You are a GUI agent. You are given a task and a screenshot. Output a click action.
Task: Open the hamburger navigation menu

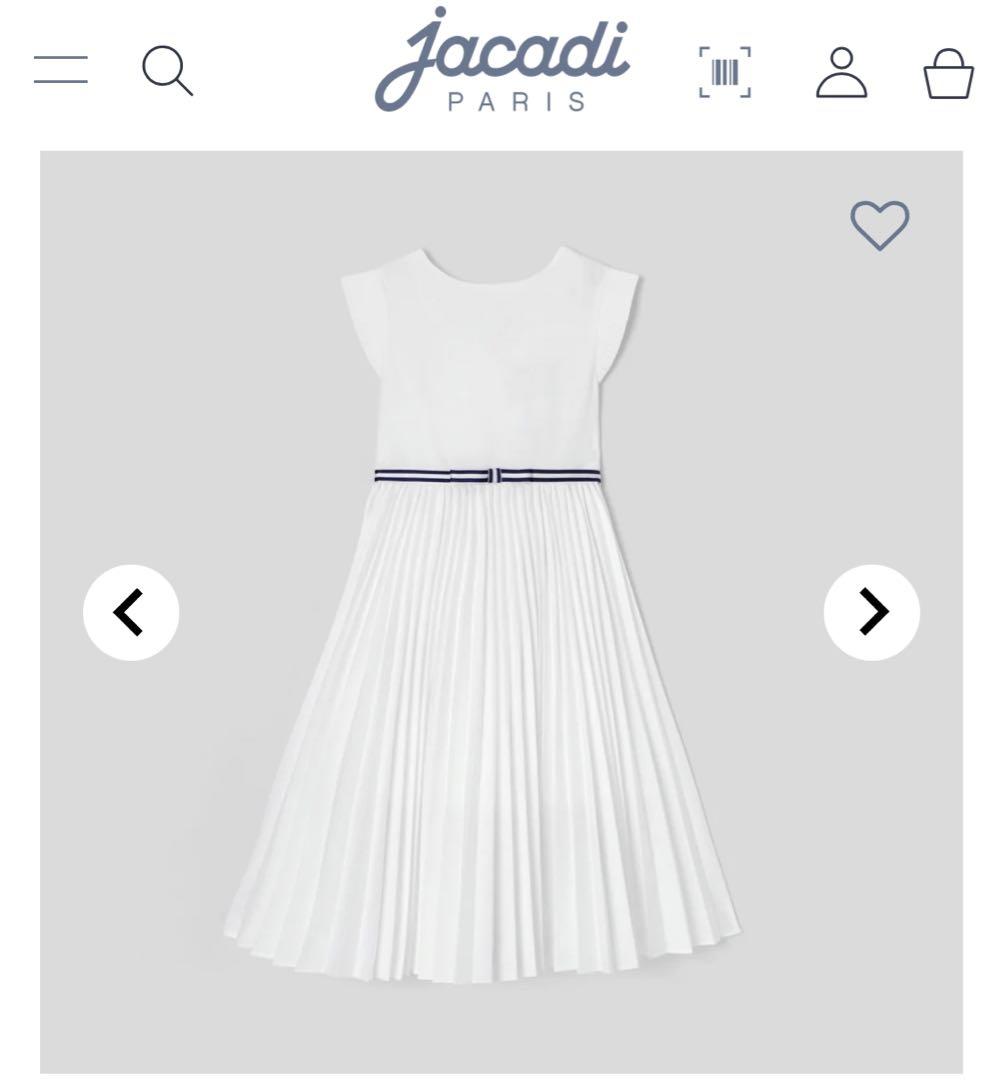[61, 70]
